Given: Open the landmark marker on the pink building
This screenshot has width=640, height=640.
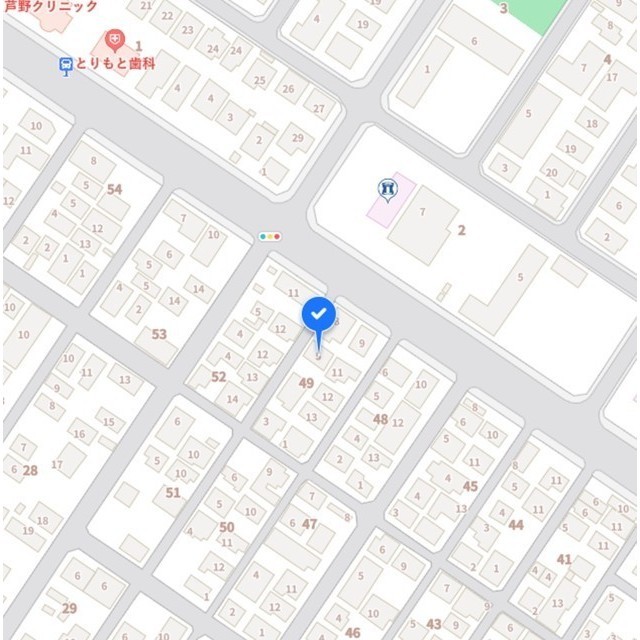Looking at the screenshot, I should 387,188.
